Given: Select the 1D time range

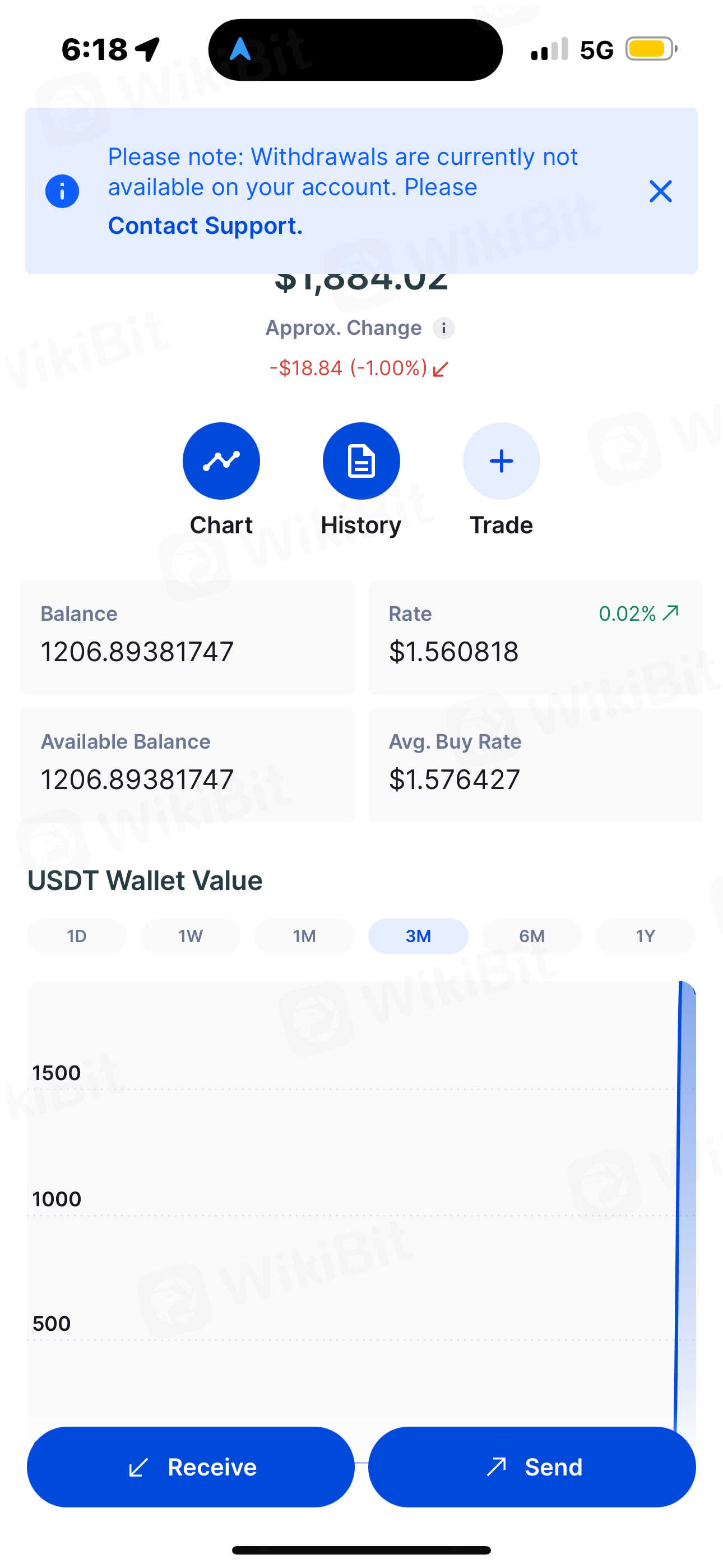Looking at the screenshot, I should coord(77,935).
